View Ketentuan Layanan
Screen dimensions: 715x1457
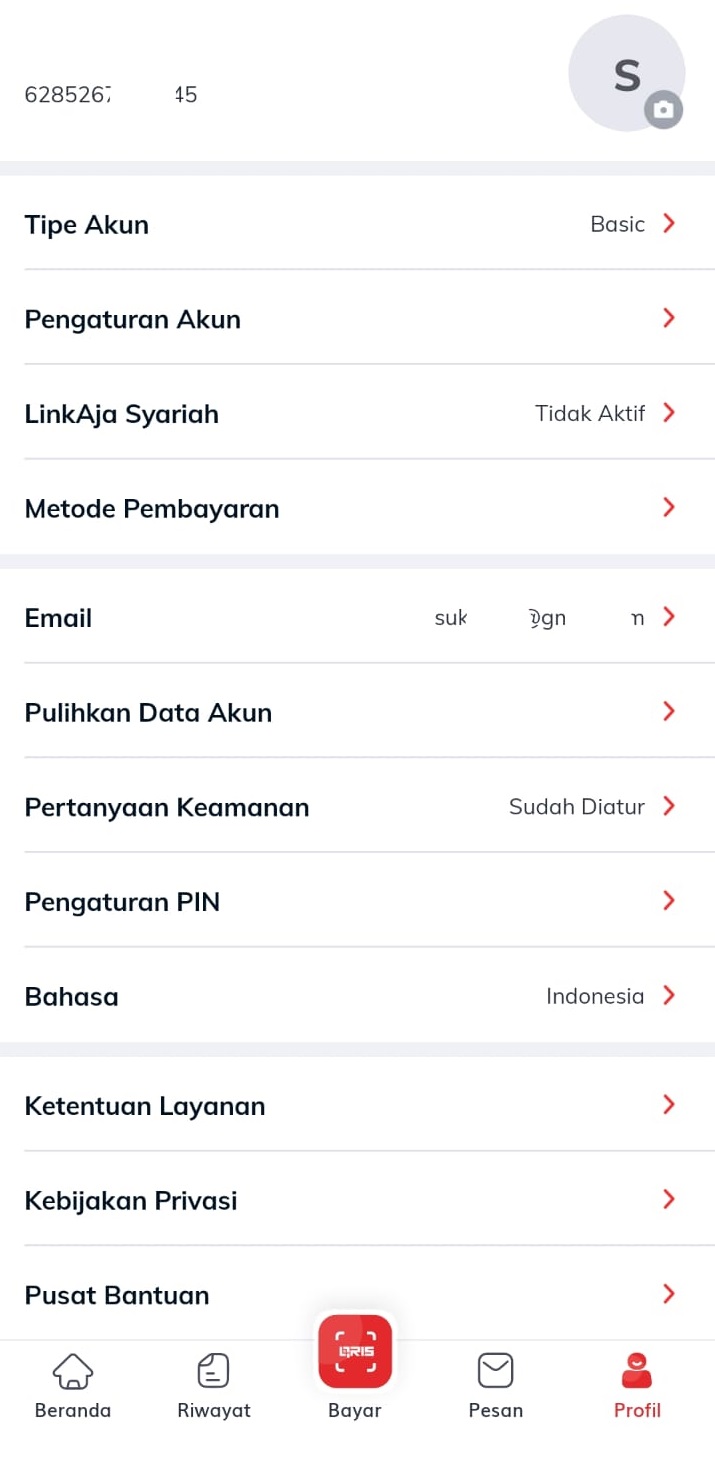(x=357, y=1105)
